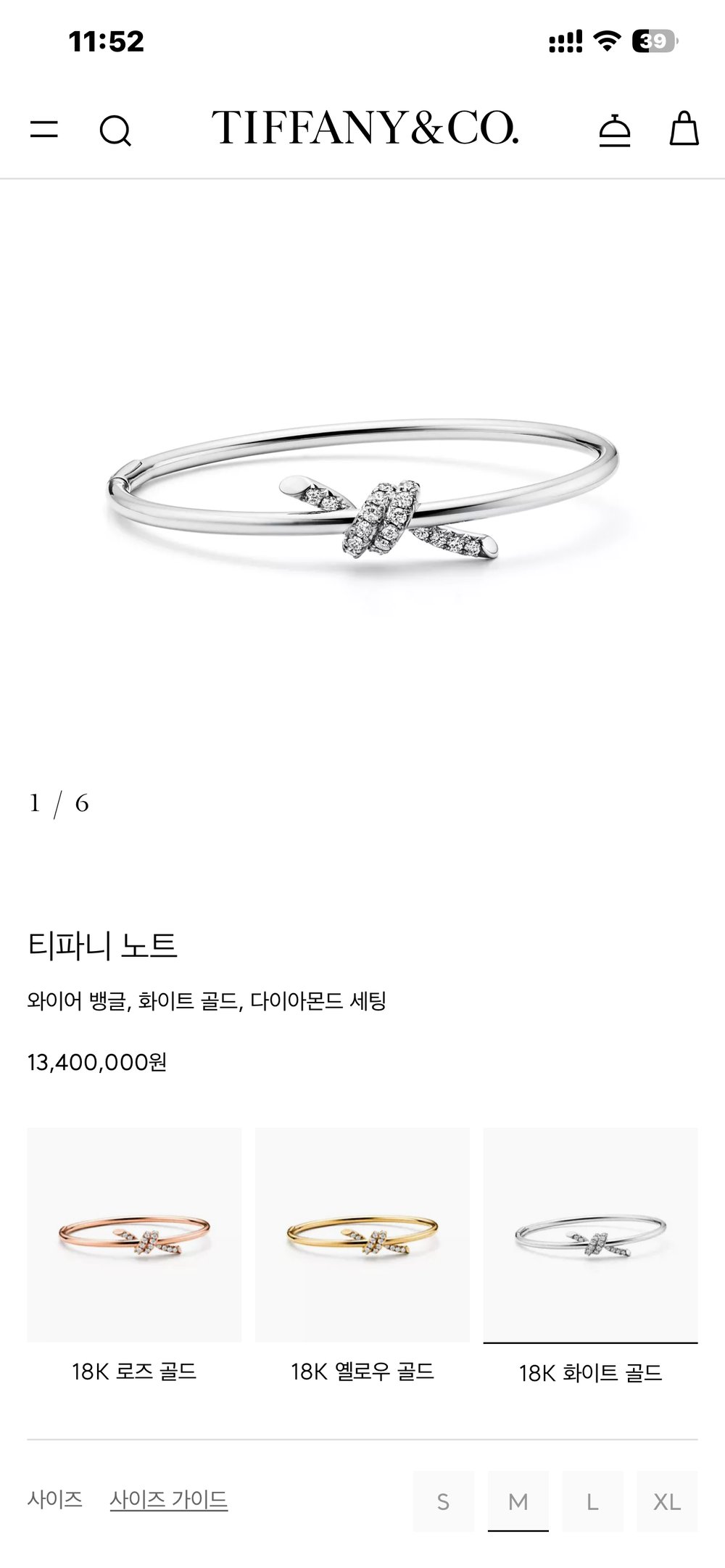View the main bangle product image
The width and height of the screenshot is (725, 1568).
point(362,500)
